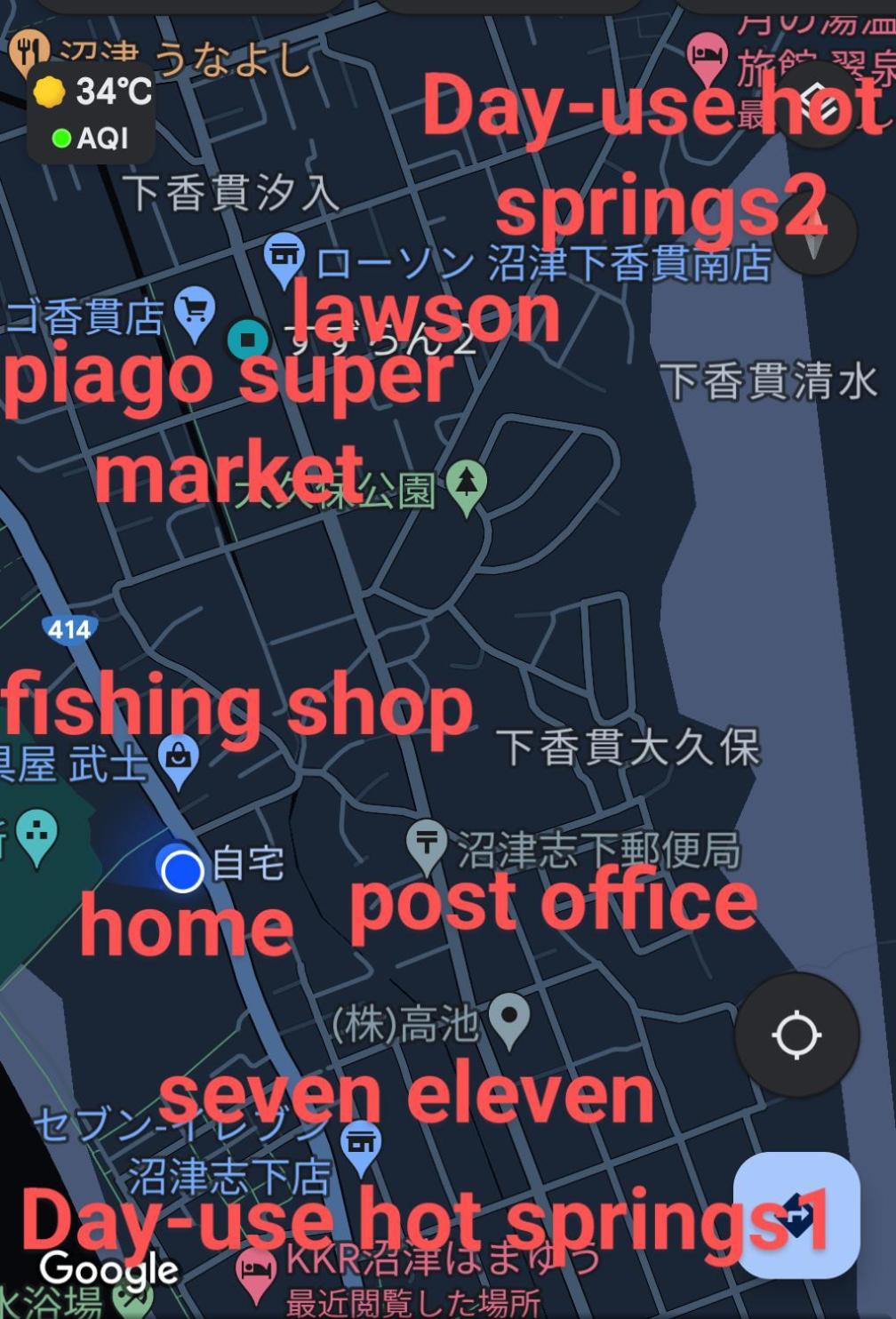The width and height of the screenshot is (896, 1319).
Task: Open the KKR沼津はまゆう hotel pin
Action: click(257, 1266)
